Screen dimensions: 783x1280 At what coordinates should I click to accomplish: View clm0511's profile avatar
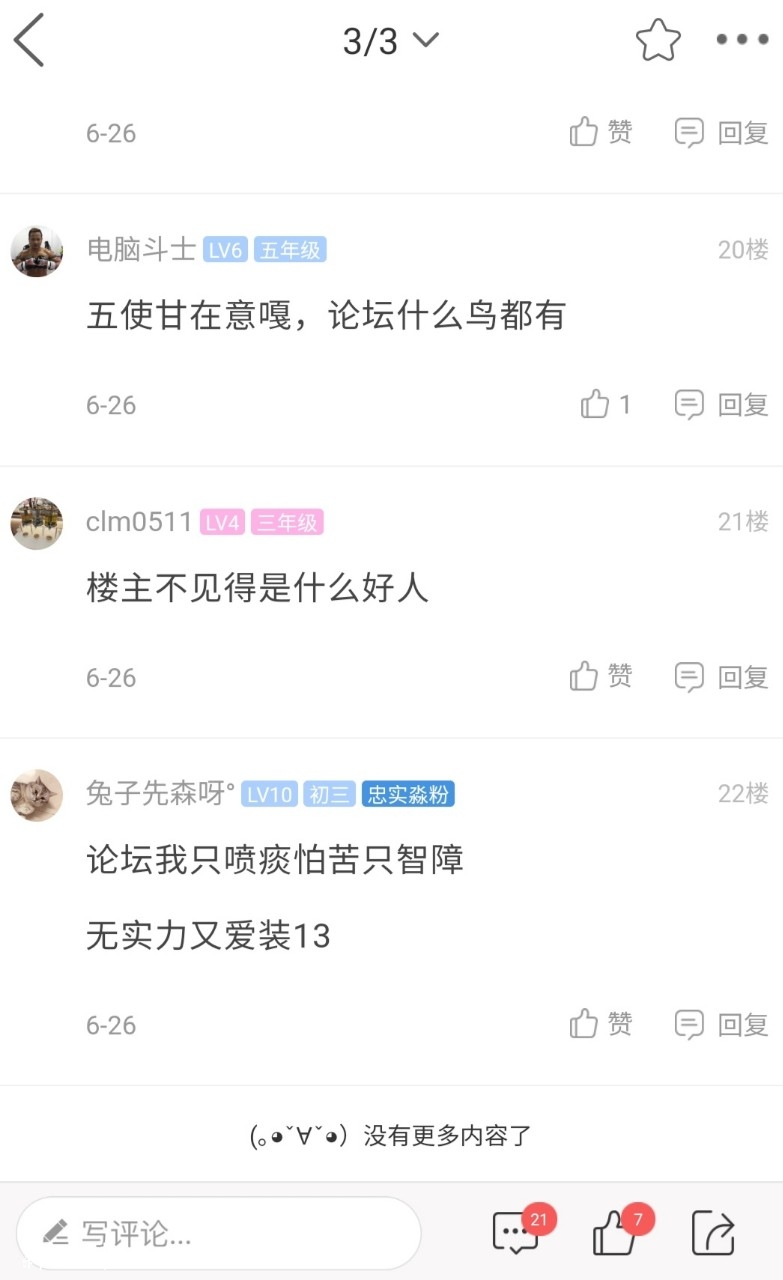point(37,523)
